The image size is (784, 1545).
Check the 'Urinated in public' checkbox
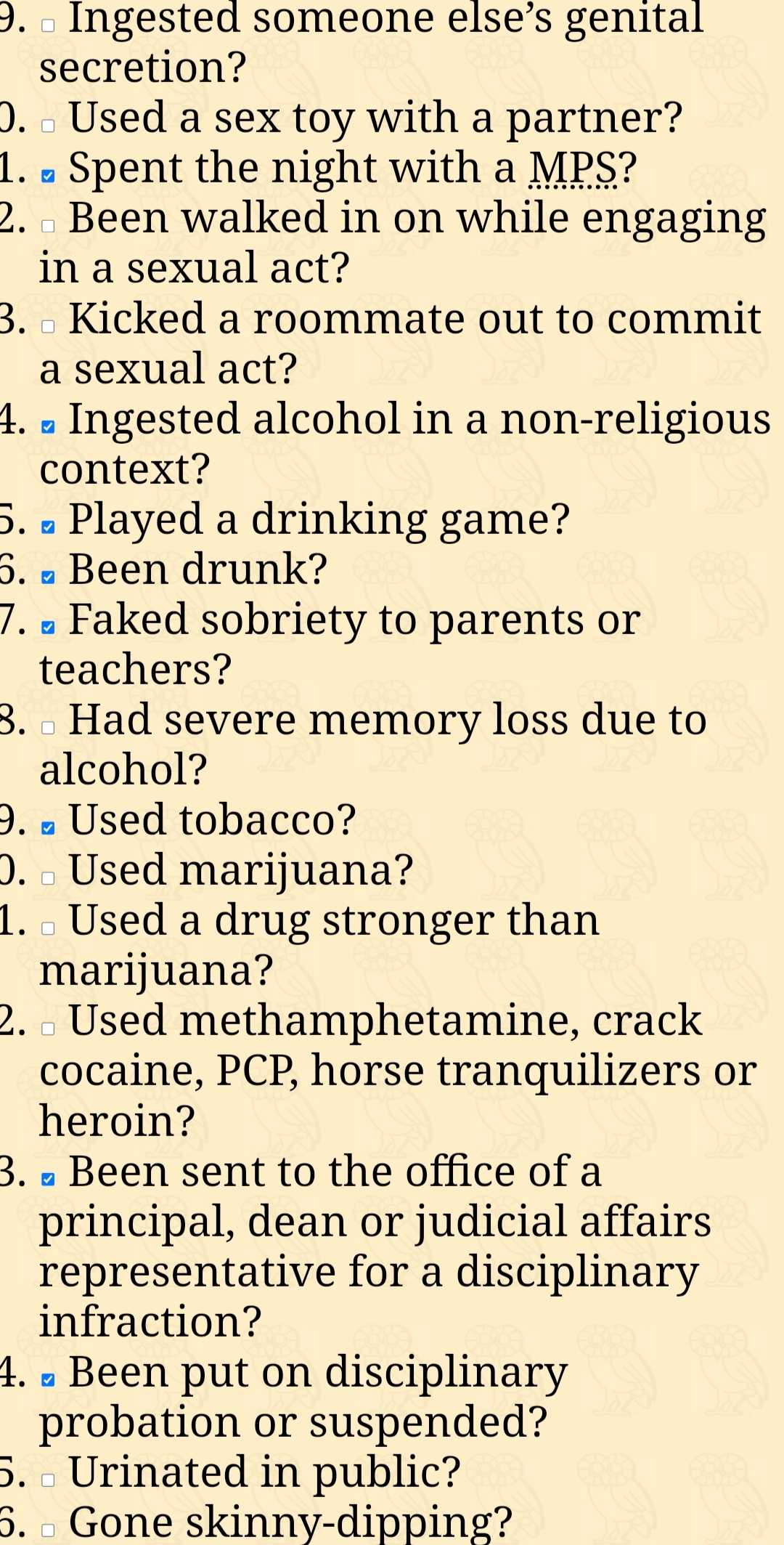(48, 1480)
